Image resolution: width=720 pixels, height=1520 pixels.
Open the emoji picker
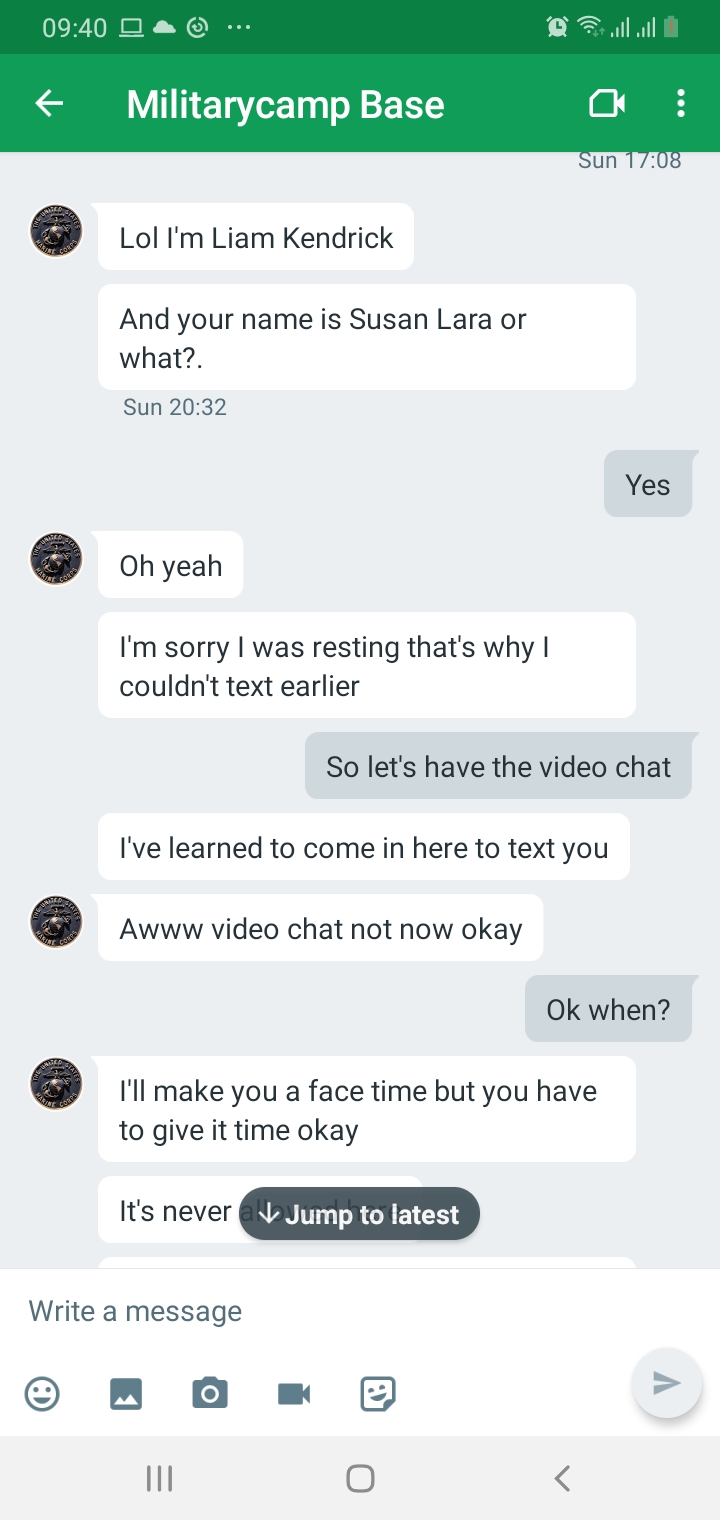(x=42, y=1393)
